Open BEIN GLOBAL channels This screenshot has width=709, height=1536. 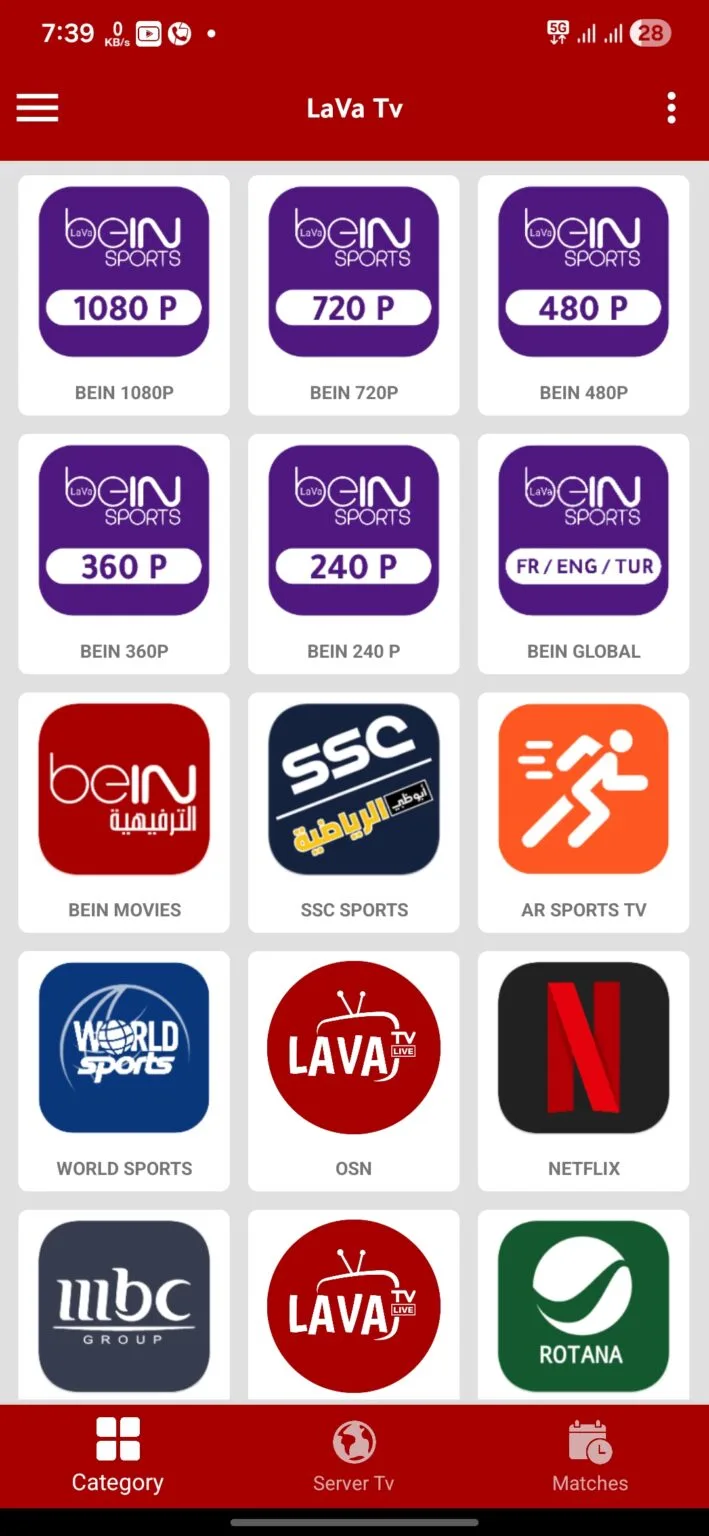click(x=584, y=552)
